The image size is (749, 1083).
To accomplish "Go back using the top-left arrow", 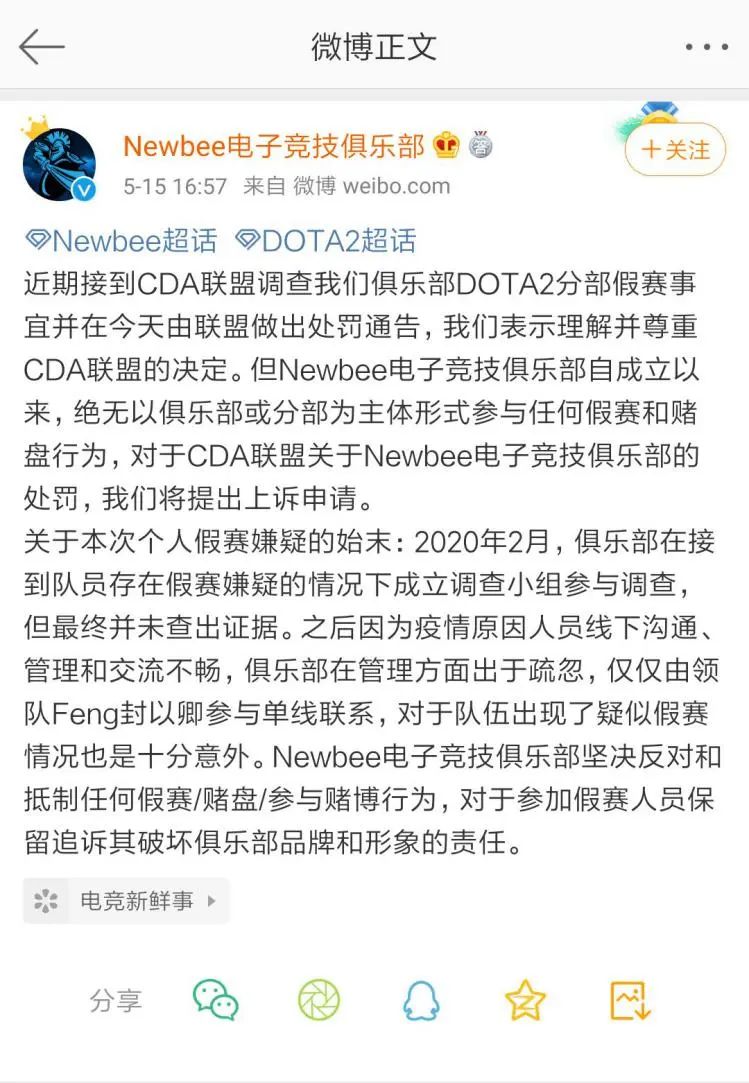I will tap(41, 46).
